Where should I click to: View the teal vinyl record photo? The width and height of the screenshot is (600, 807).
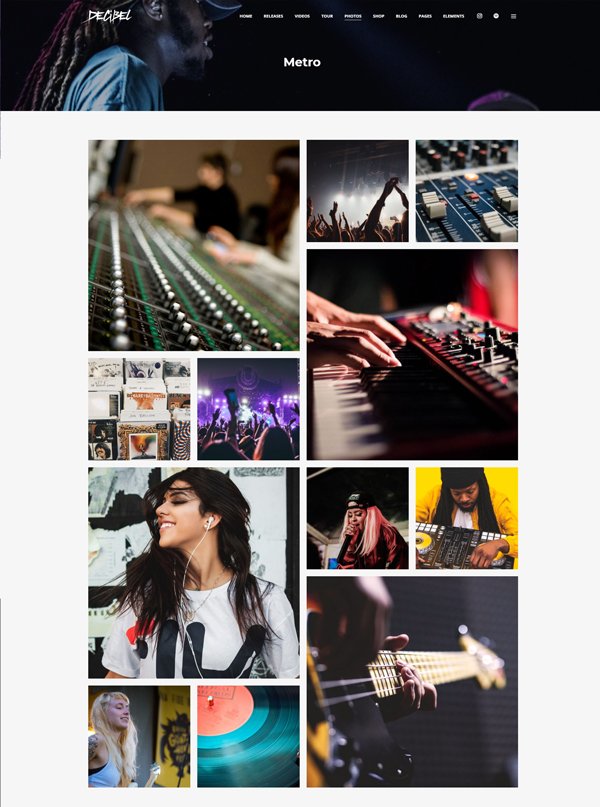pyautogui.click(x=248, y=736)
